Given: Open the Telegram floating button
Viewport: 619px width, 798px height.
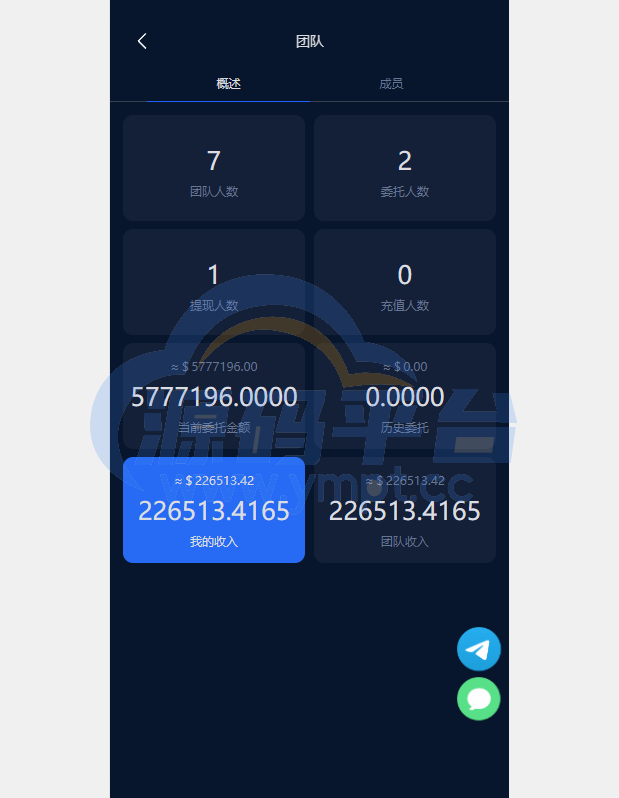Looking at the screenshot, I should point(479,649).
